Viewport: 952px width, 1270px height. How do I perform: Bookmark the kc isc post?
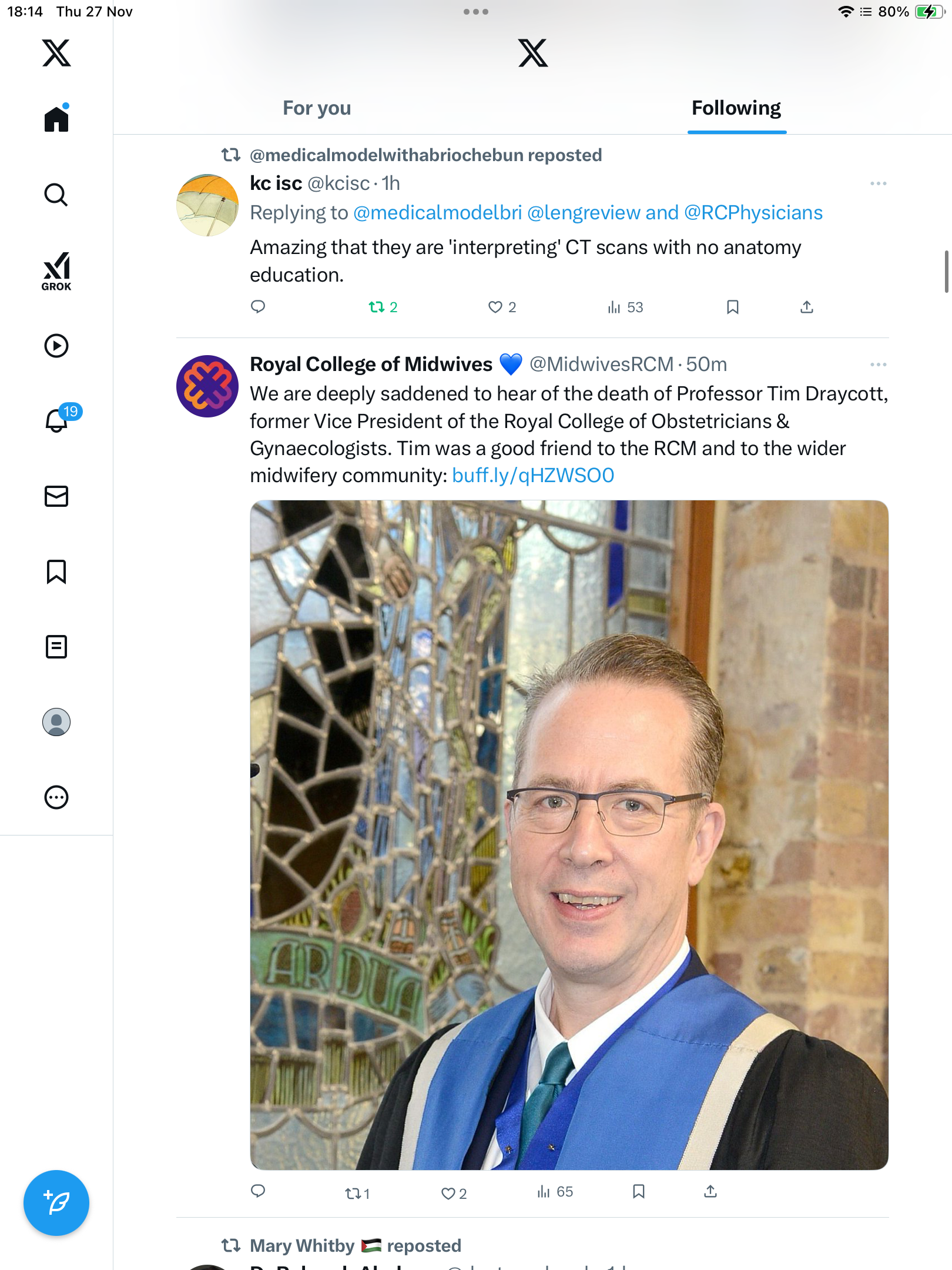click(732, 307)
